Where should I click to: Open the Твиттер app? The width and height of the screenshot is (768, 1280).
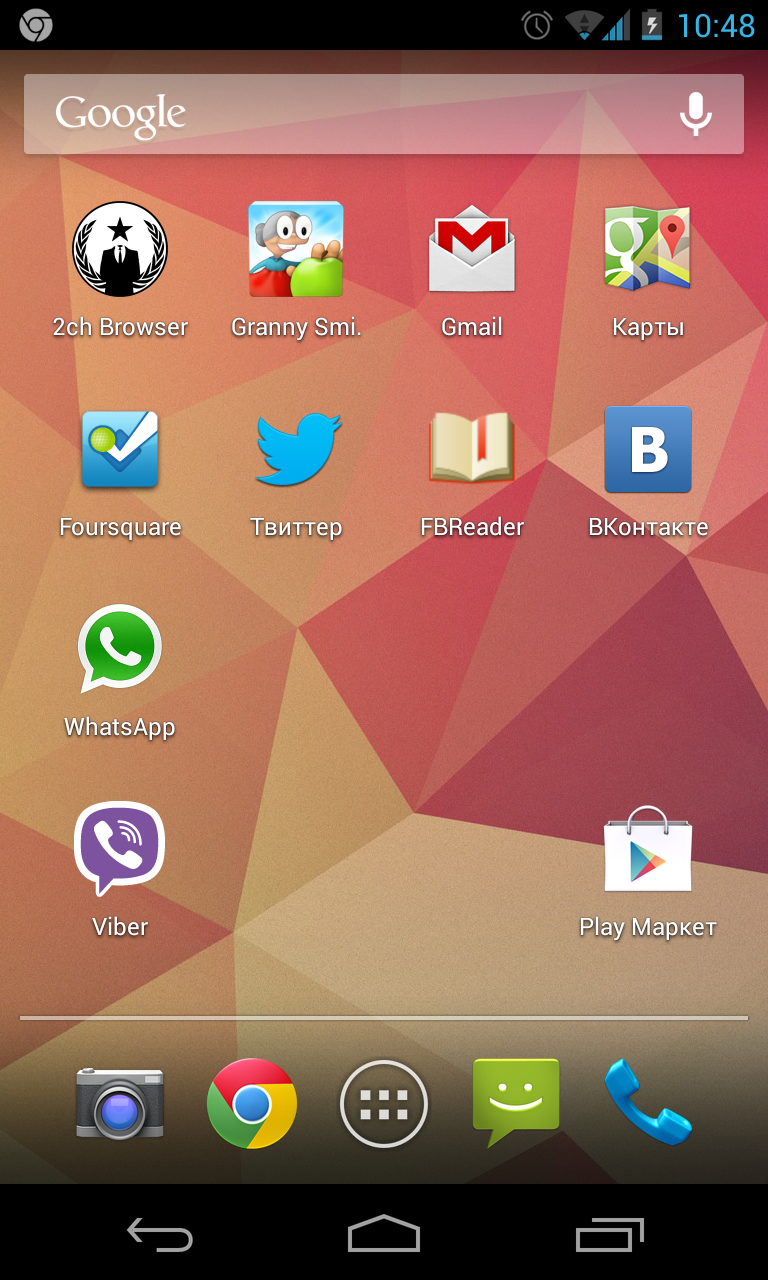click(296, 470)
